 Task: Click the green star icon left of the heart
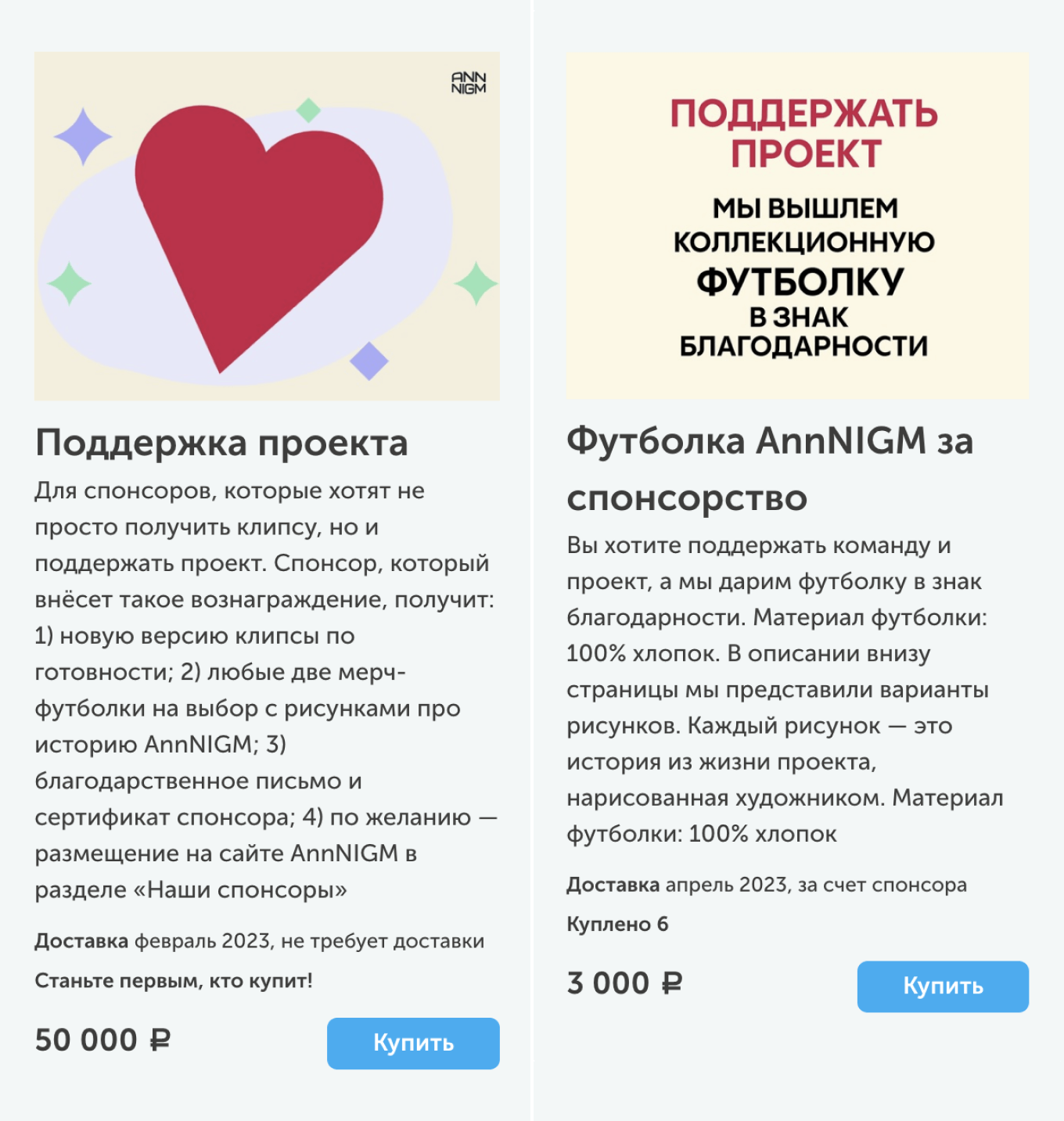[69, 283]
